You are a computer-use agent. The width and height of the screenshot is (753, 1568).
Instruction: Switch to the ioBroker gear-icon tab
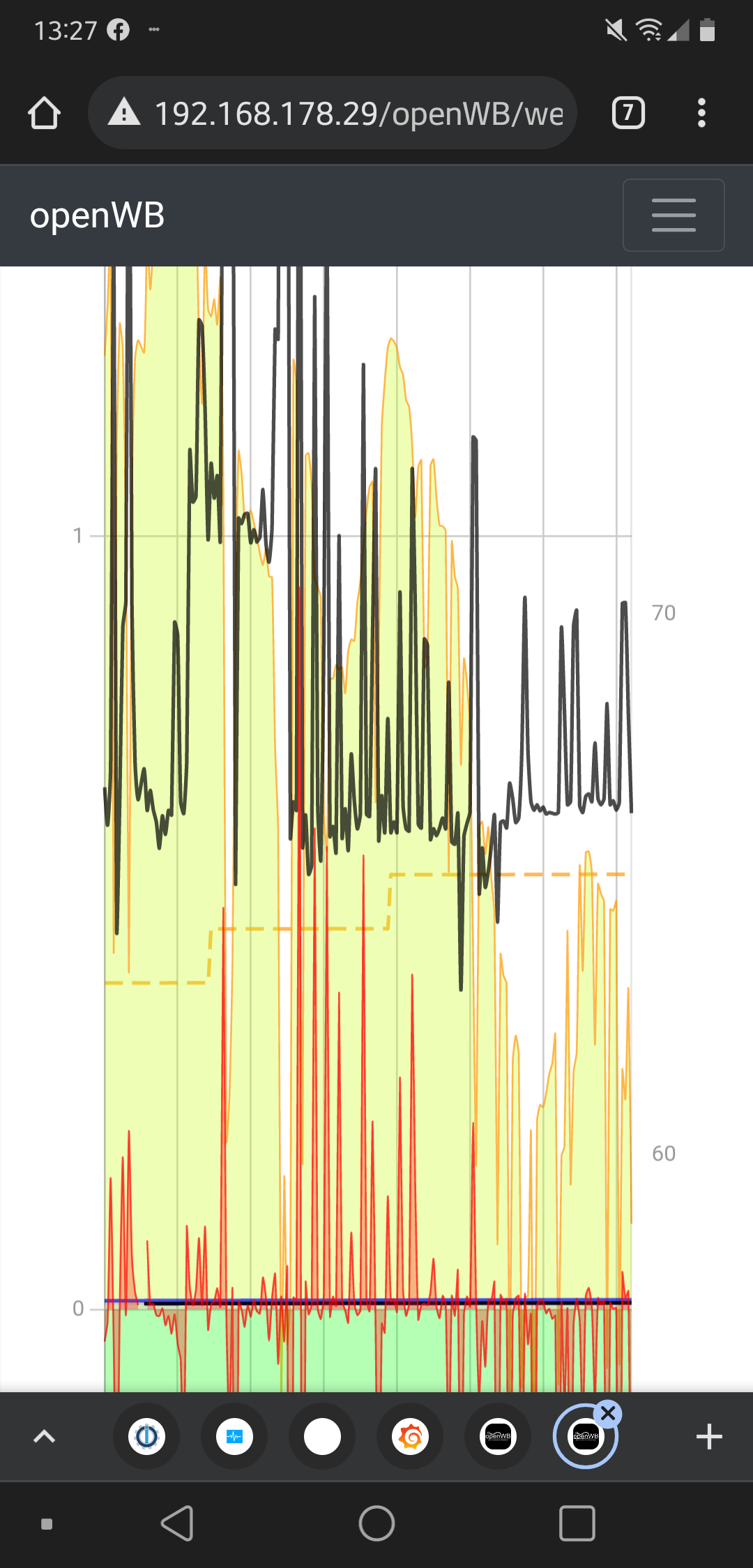146,1436
